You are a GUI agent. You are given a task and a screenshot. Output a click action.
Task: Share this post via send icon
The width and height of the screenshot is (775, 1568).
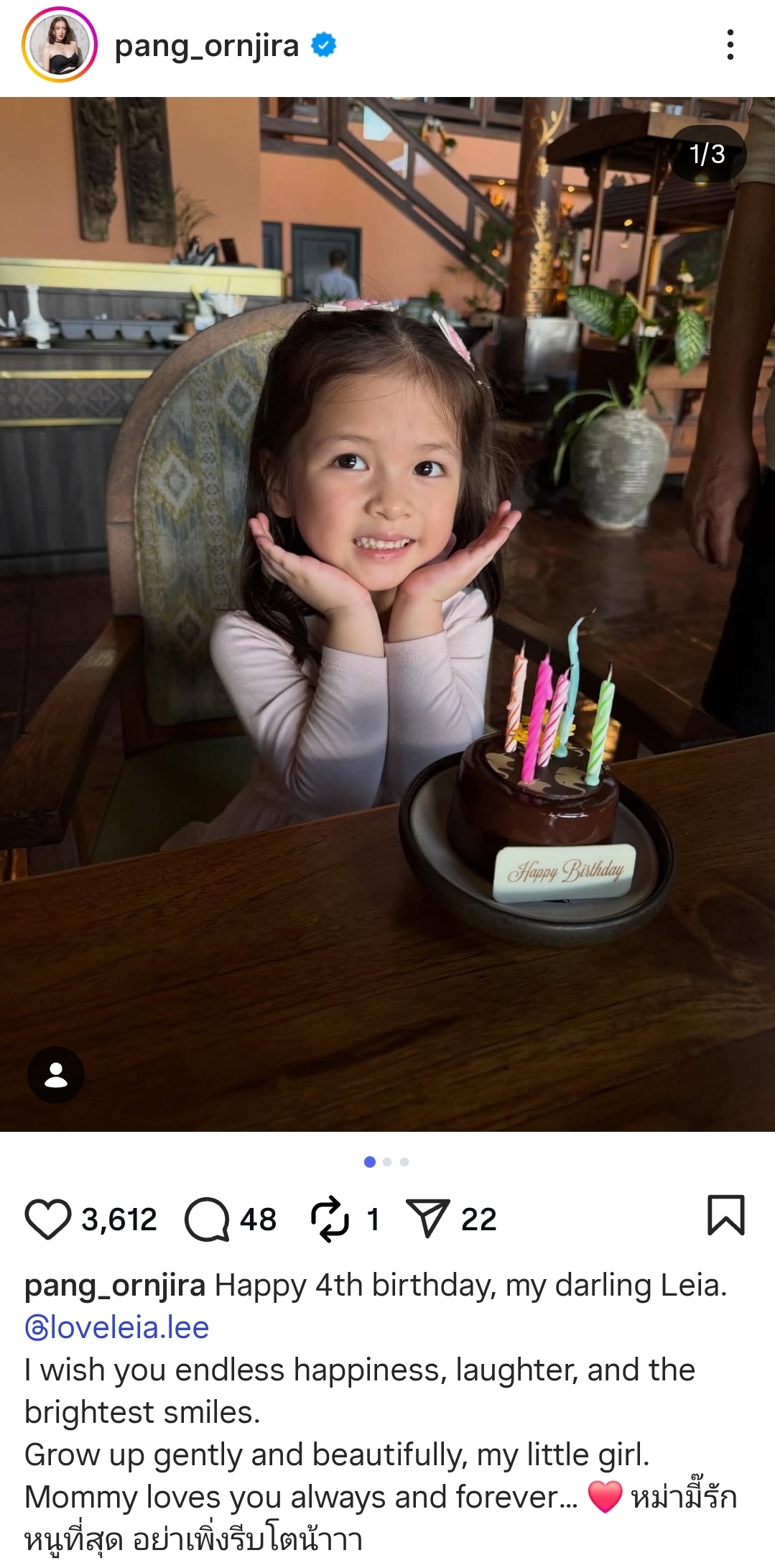click(428, 1219)
